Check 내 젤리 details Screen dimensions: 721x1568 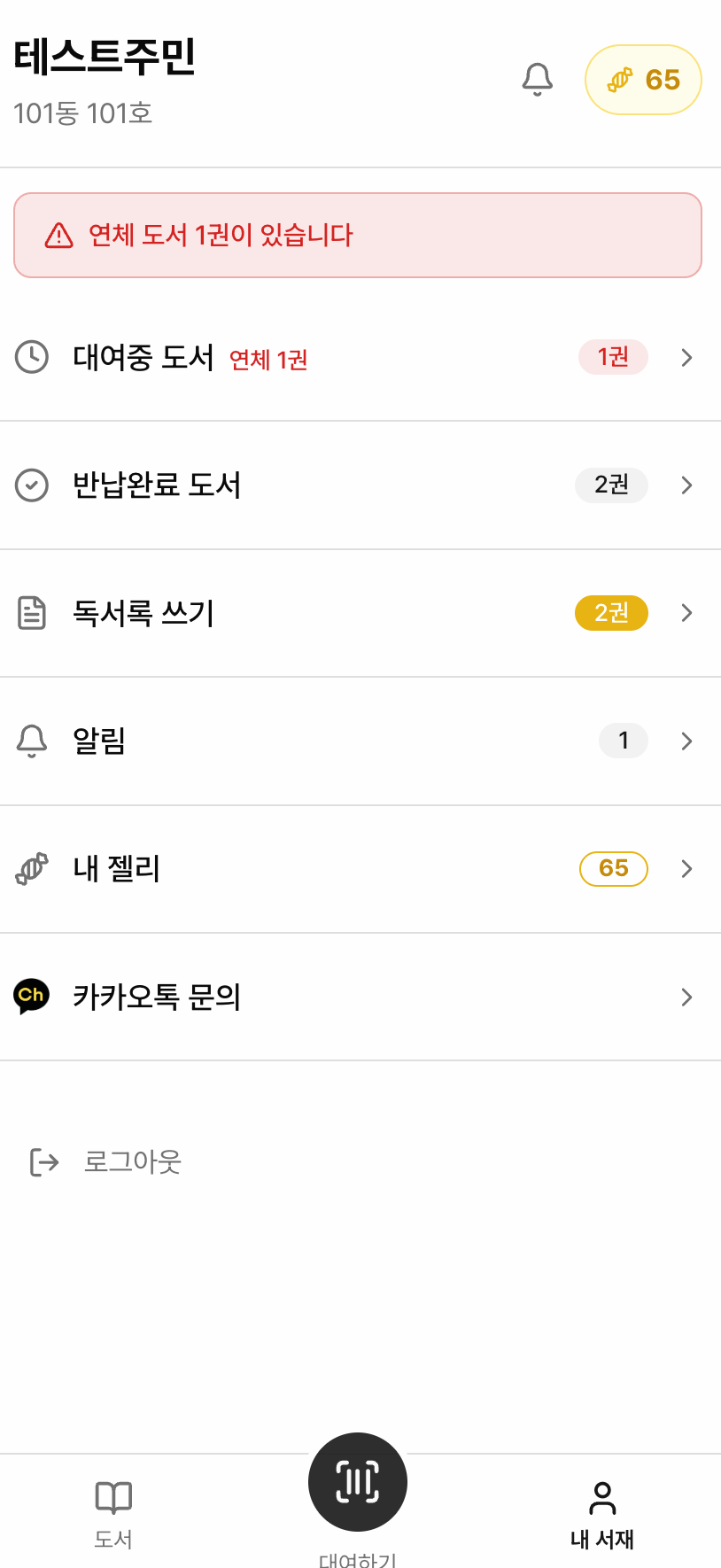360,869
